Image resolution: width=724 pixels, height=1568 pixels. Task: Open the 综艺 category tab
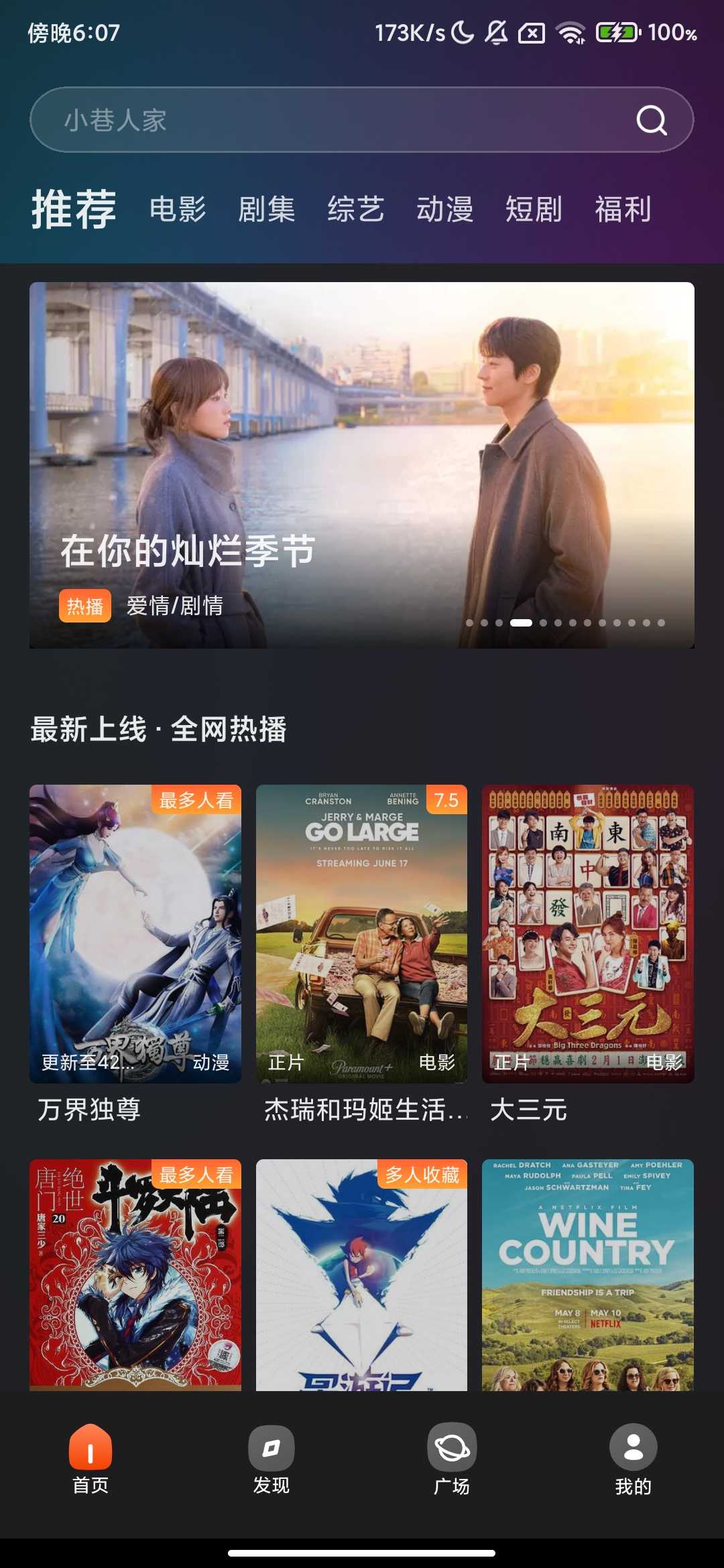(x=356, y=209)
